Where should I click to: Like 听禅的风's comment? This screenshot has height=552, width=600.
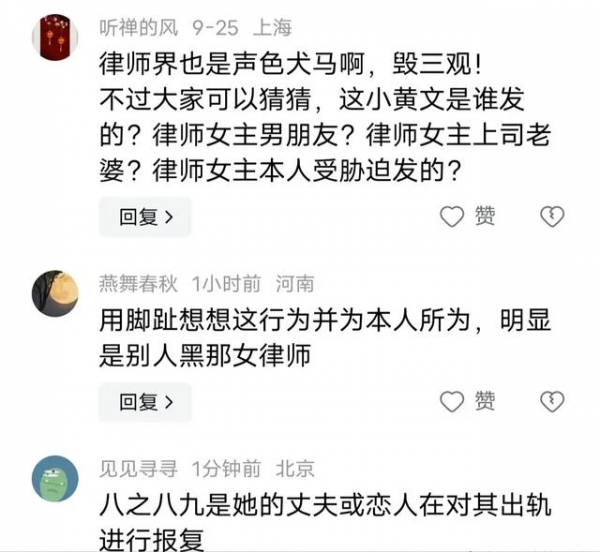pos(454,215)
